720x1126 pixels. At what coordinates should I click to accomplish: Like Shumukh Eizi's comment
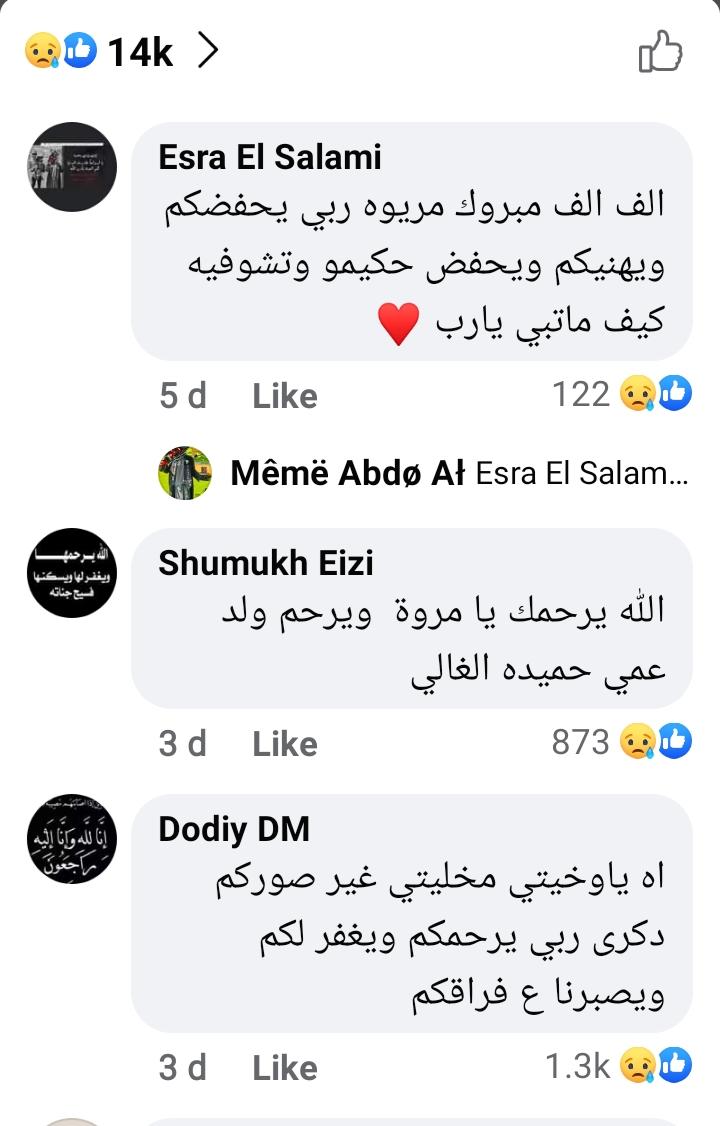click(285, 743)
